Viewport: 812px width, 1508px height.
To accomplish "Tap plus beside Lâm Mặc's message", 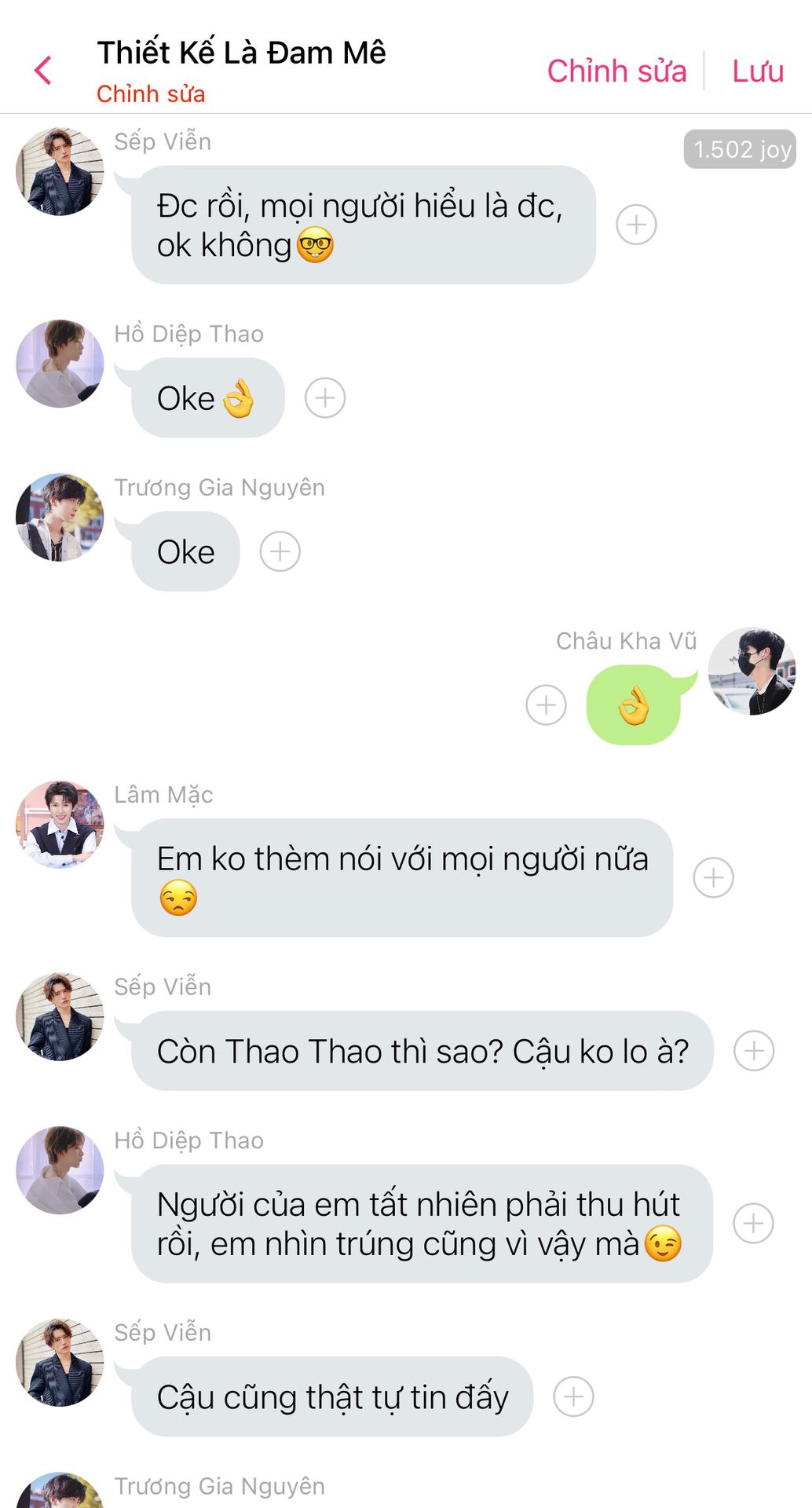I will 714,877.
